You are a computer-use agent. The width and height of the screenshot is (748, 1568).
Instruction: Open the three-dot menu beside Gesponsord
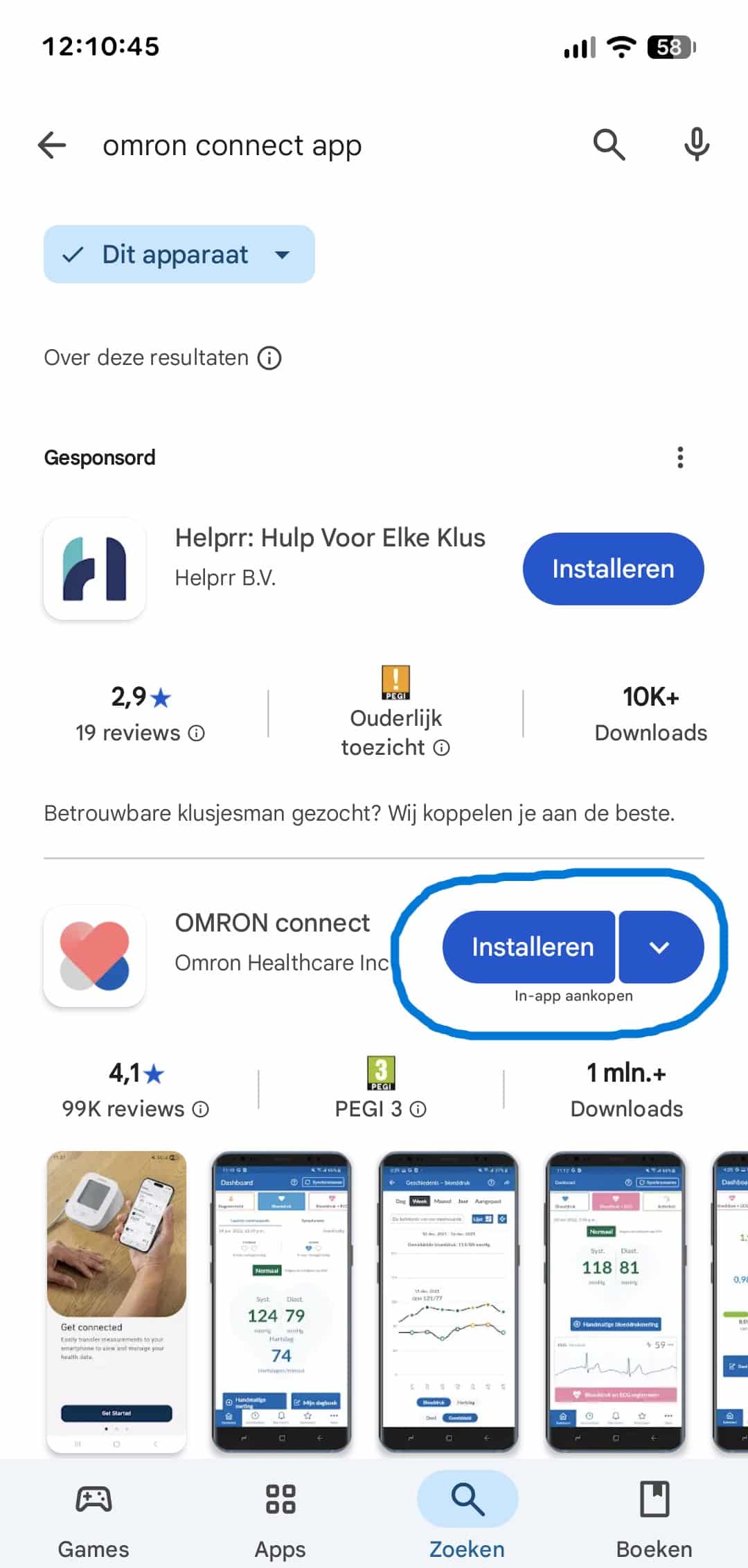[680, 457]
